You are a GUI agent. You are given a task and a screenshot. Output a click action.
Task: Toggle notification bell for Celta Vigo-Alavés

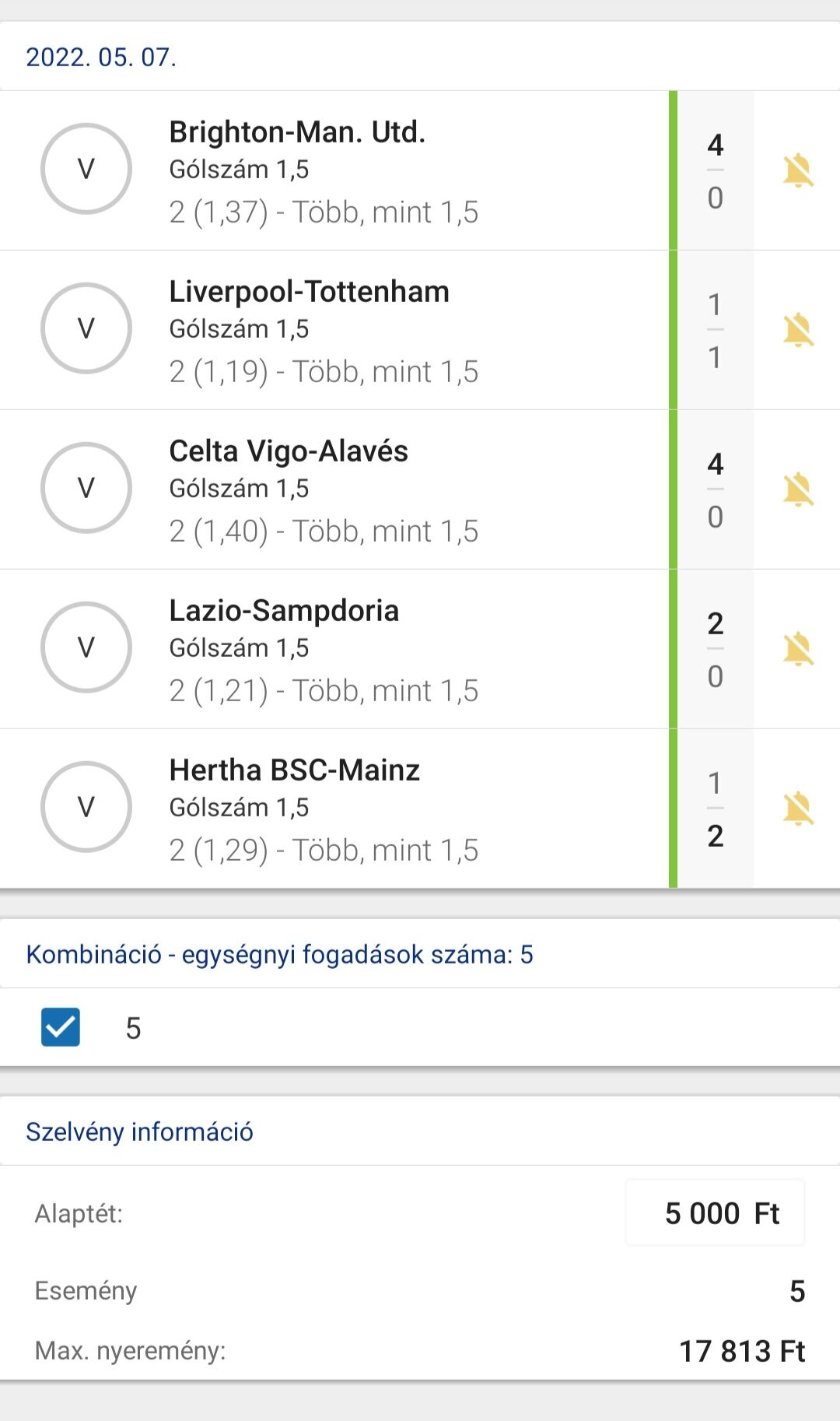(x=797, y=489)
